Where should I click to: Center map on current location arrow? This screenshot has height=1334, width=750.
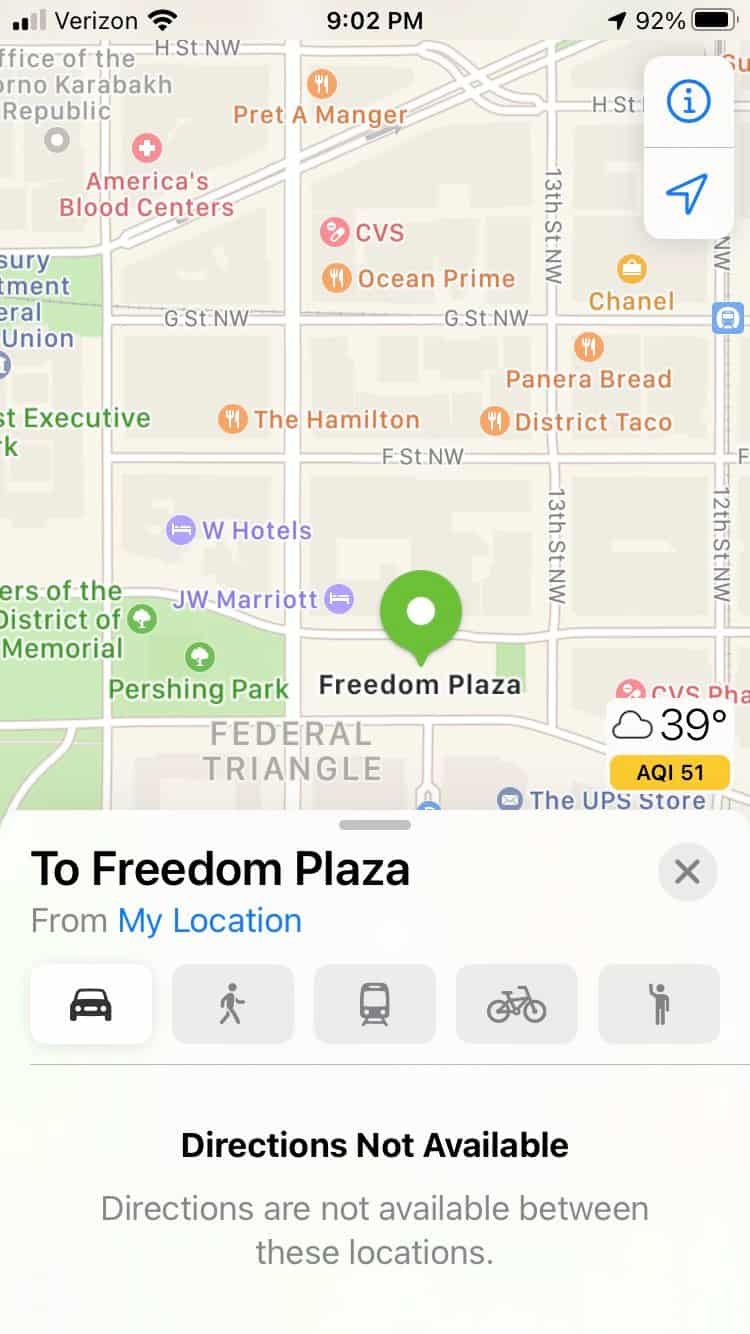coord(688,193)
